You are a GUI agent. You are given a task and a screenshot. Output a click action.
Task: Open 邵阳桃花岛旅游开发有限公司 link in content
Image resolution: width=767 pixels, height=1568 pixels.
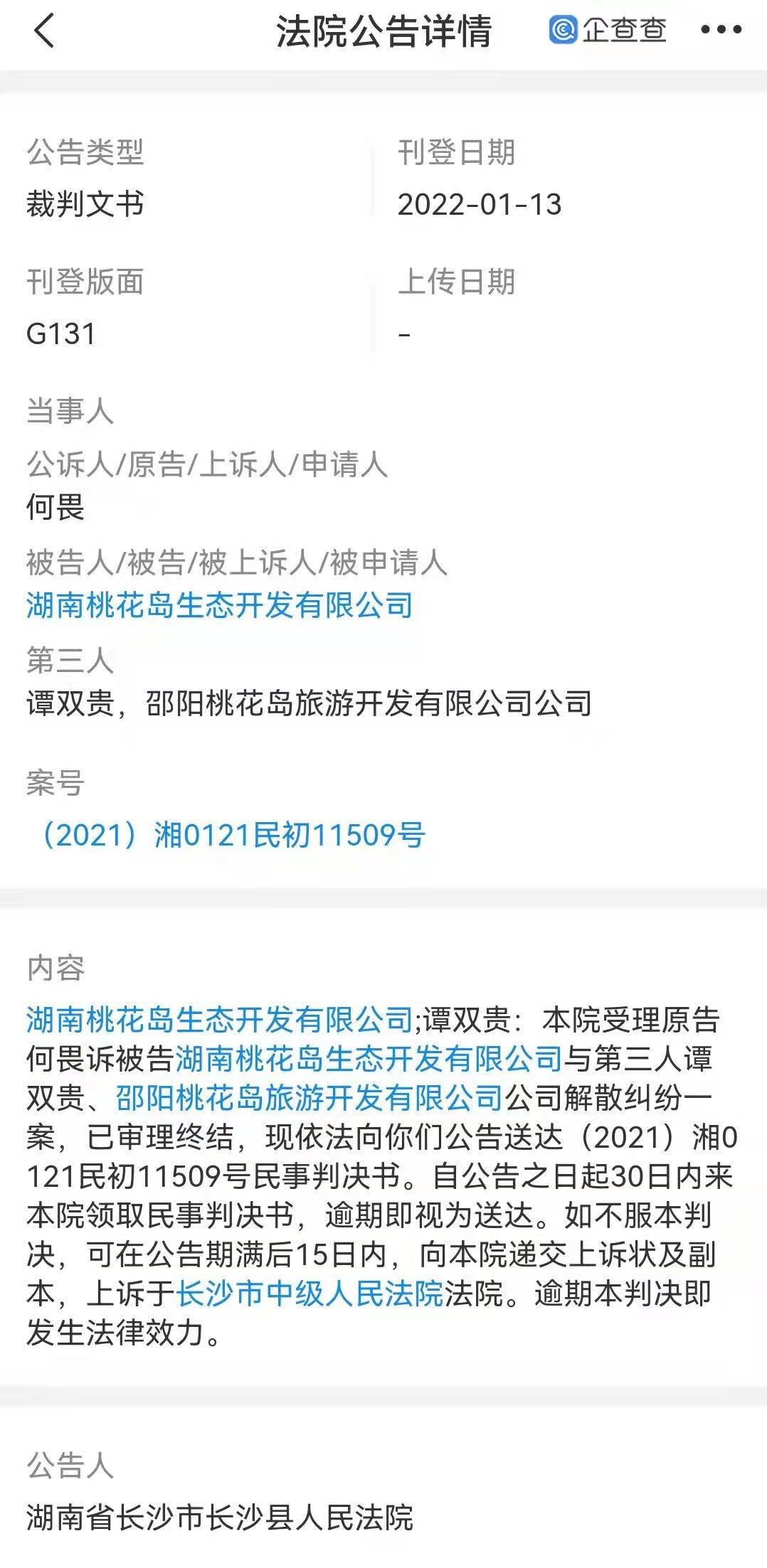tap(310, 1098)
